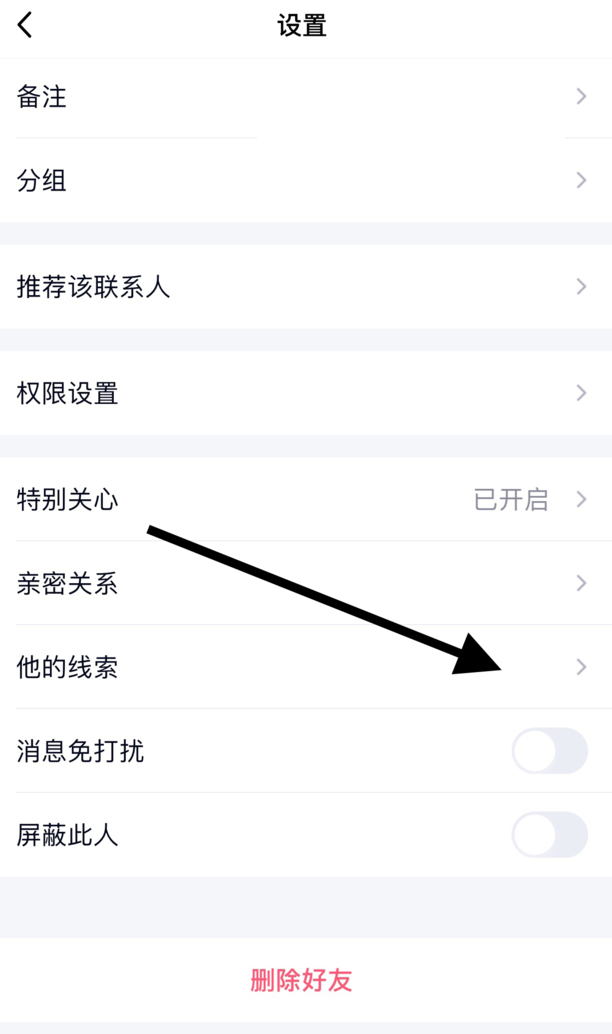Tap 删除好友 to delete friend

[301, 980]
